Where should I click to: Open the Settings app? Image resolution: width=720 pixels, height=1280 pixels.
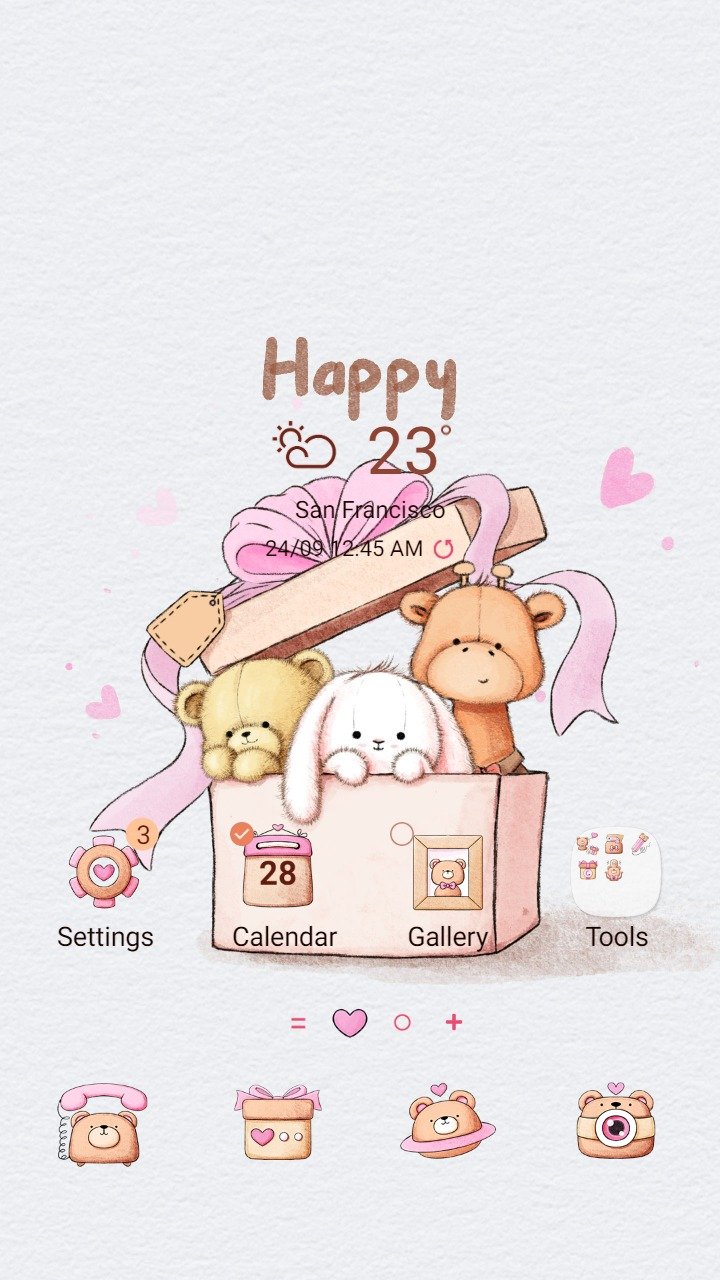(x=104, y=872)
